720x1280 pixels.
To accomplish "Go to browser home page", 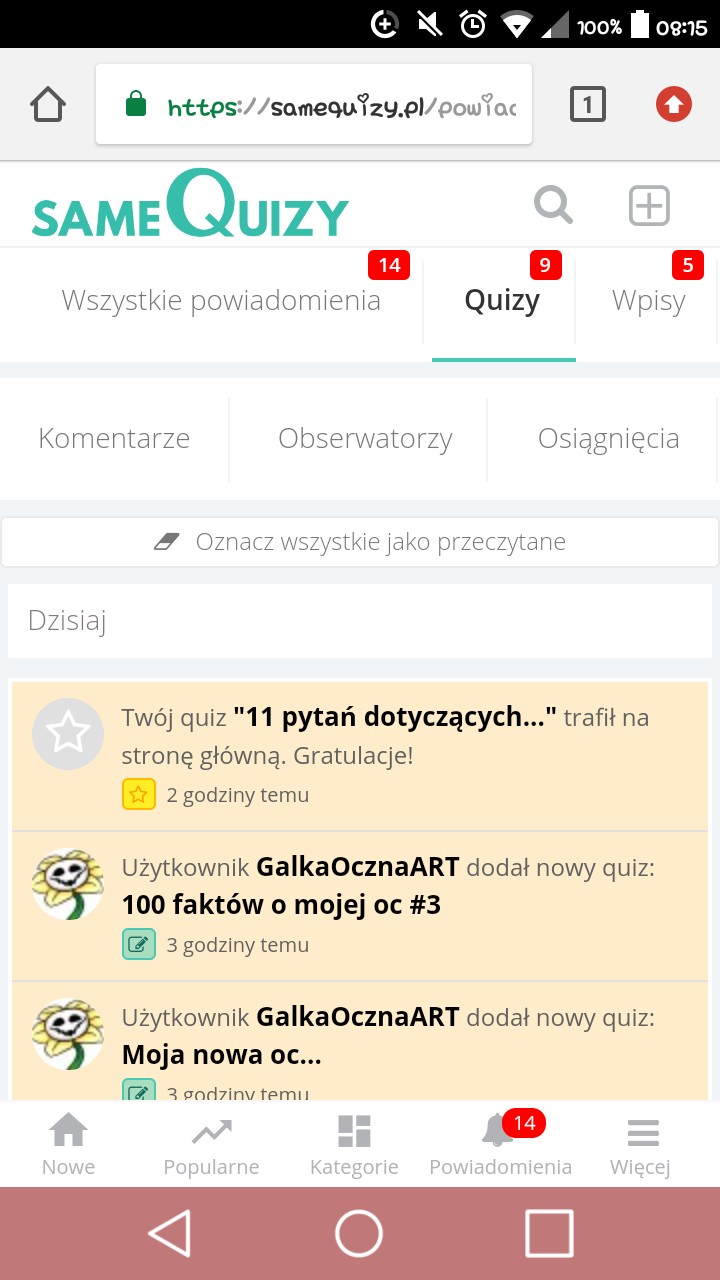I will pyautogui.click(x=48, y=104).
